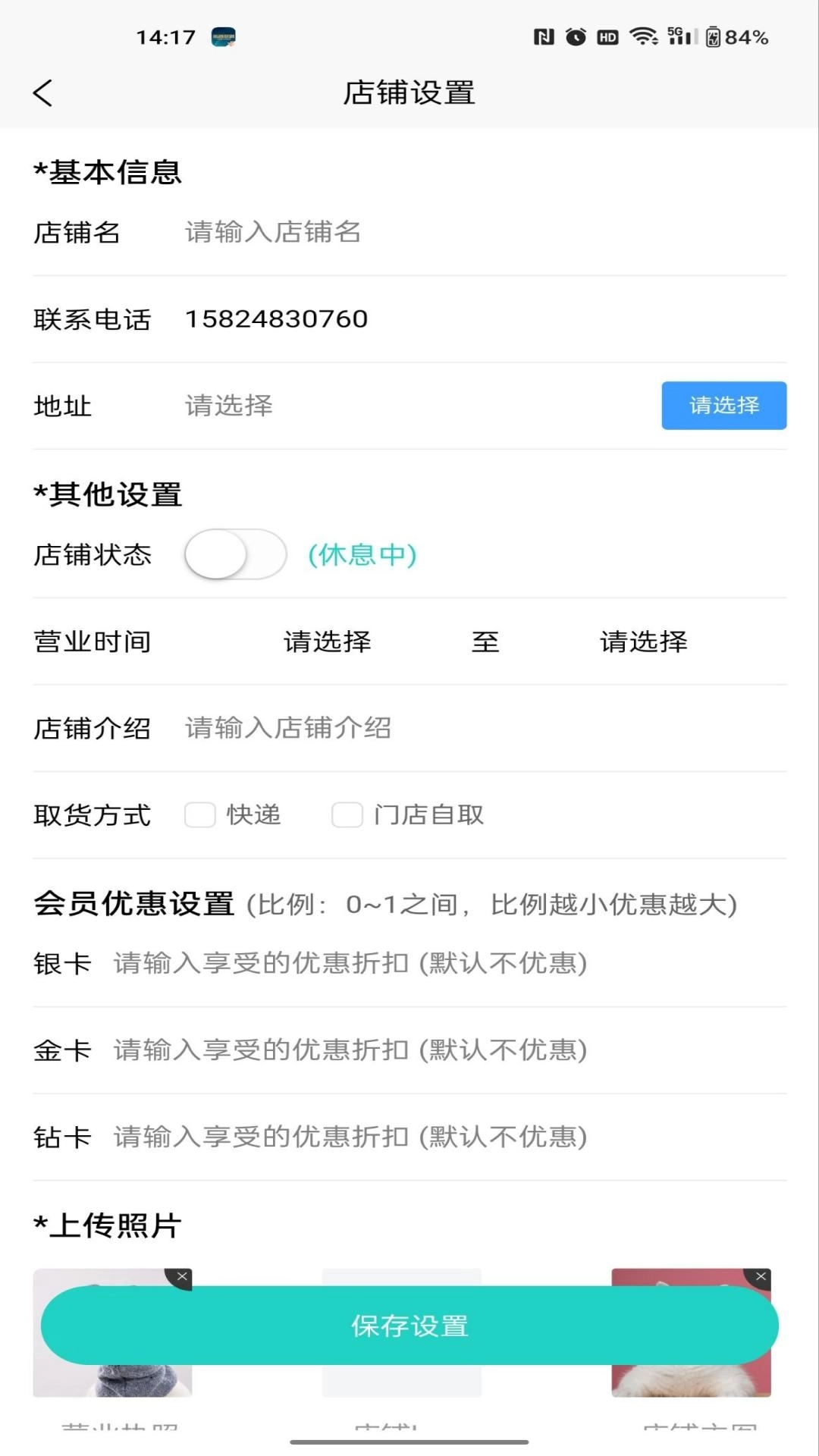Viewport: 819px width, 1456px height.
Task: Tap the app notification icon beside the clock
Action: (x=224, y=36)
